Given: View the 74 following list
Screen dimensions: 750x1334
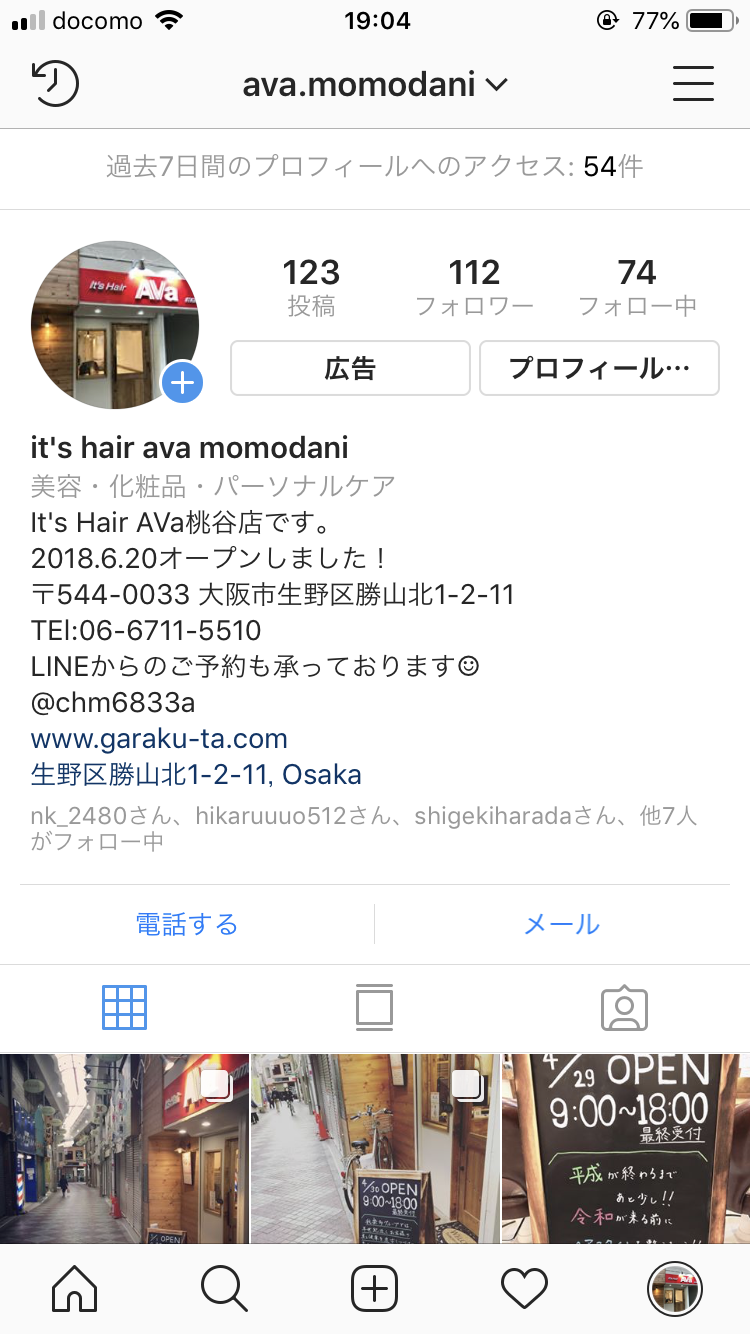Looking at the screenshot, I should [637, 286].
